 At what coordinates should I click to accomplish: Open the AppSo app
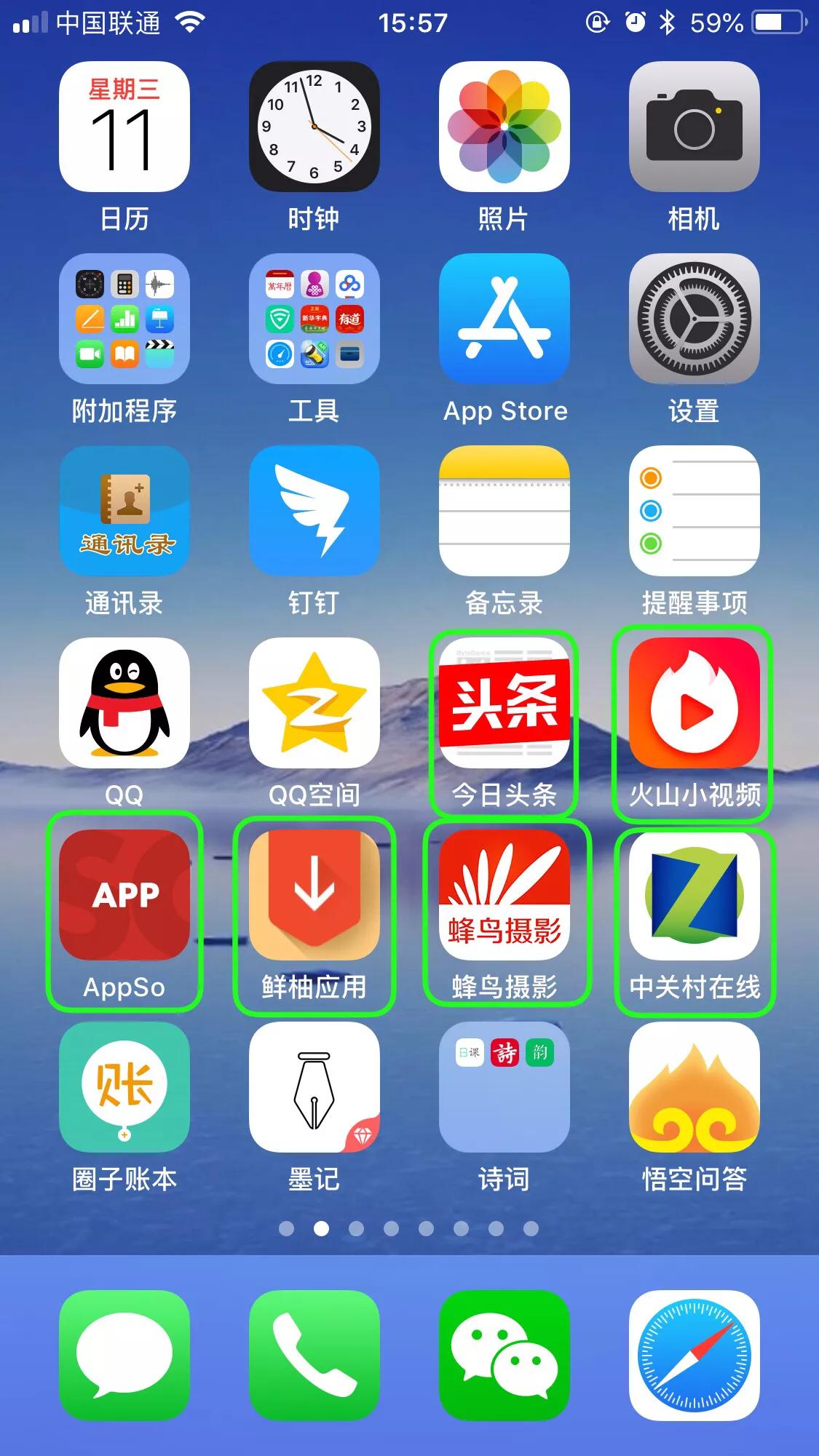coord(124,895)
